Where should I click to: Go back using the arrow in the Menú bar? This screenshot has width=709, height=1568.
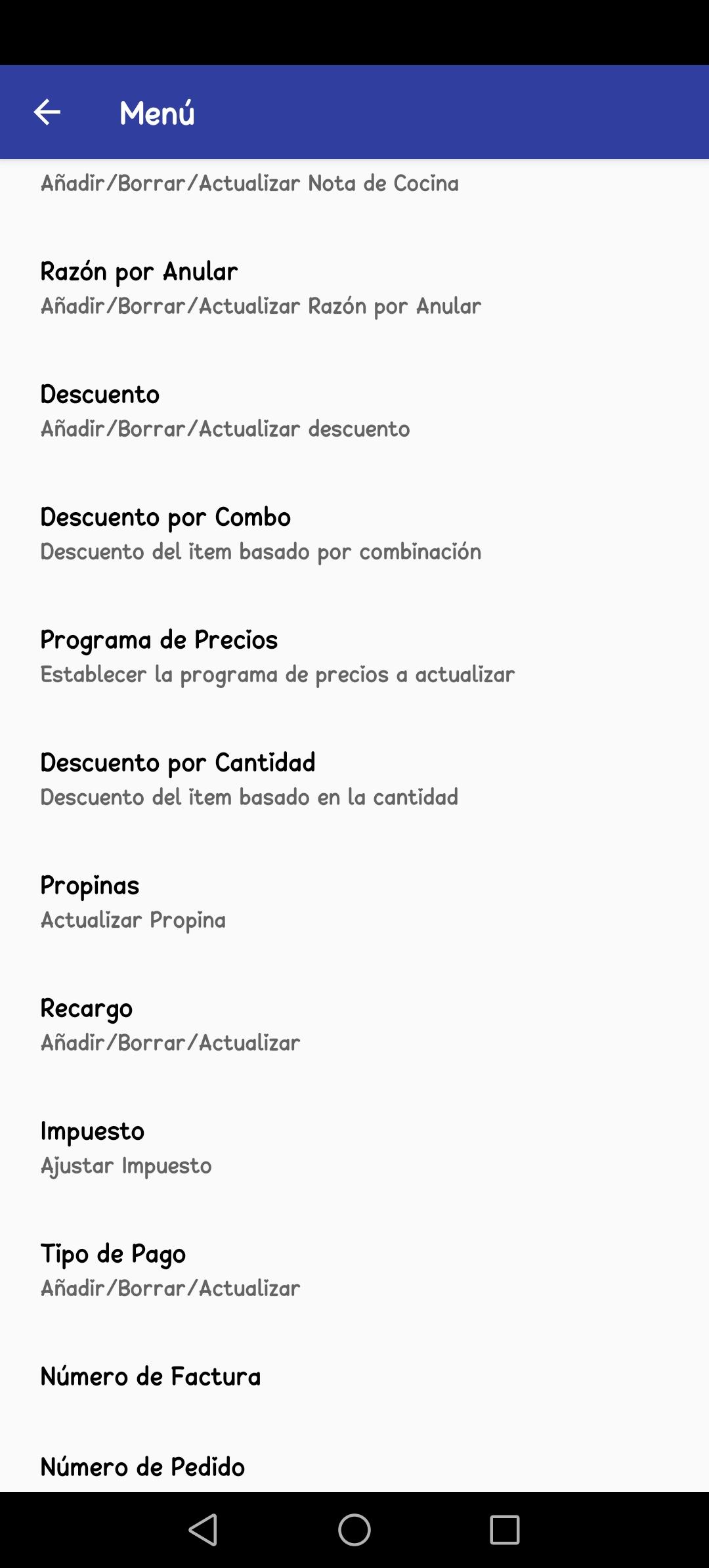pos(47,112)
